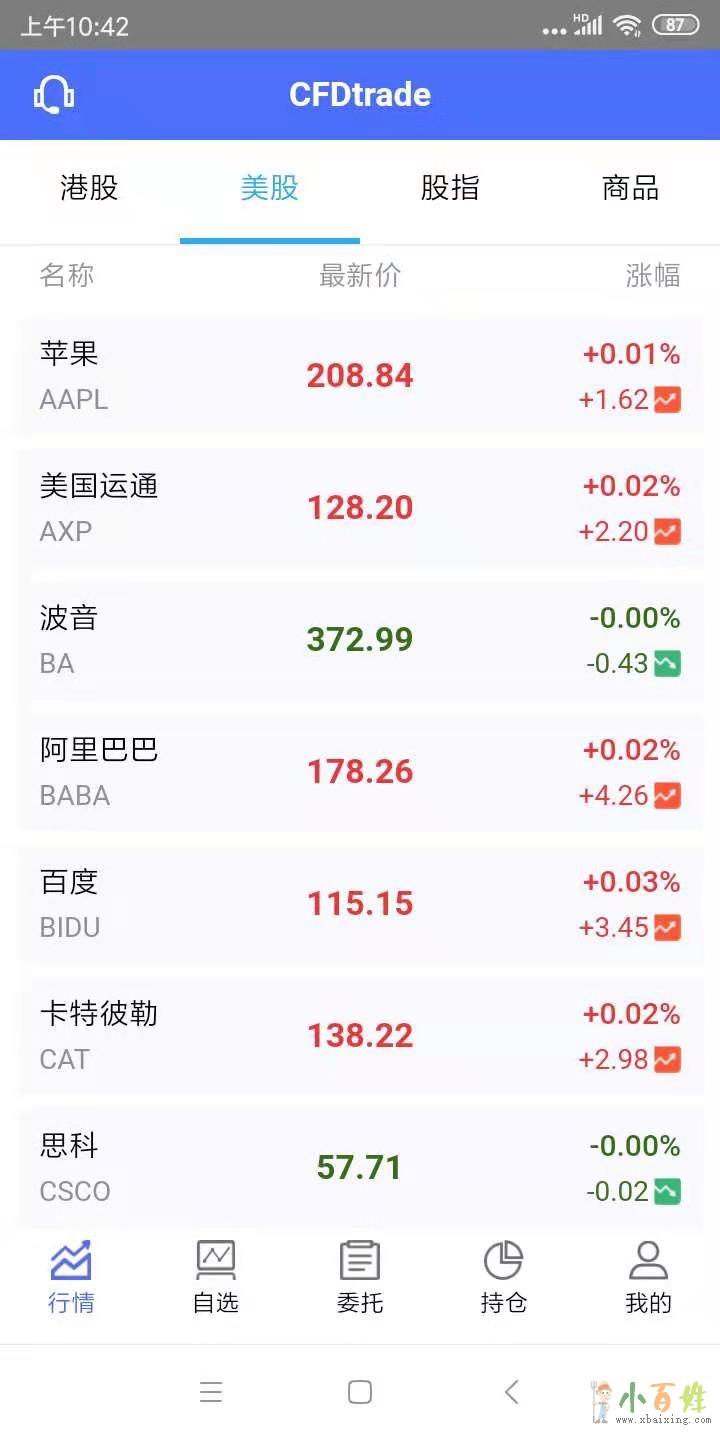Screen dimensions: 720x1440
Task: Open the 波音 BA stock row
Action: (360, 640)
